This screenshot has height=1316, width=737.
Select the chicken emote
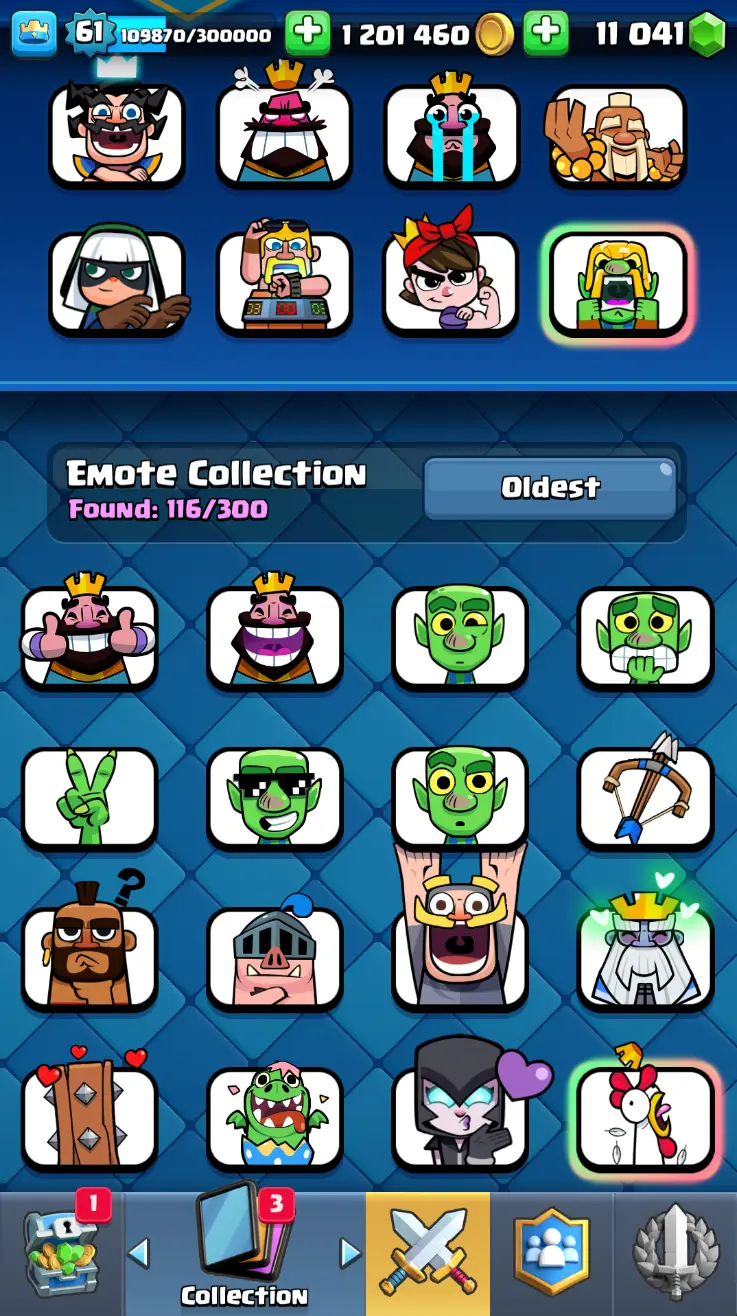click(x=645, y=1117)
